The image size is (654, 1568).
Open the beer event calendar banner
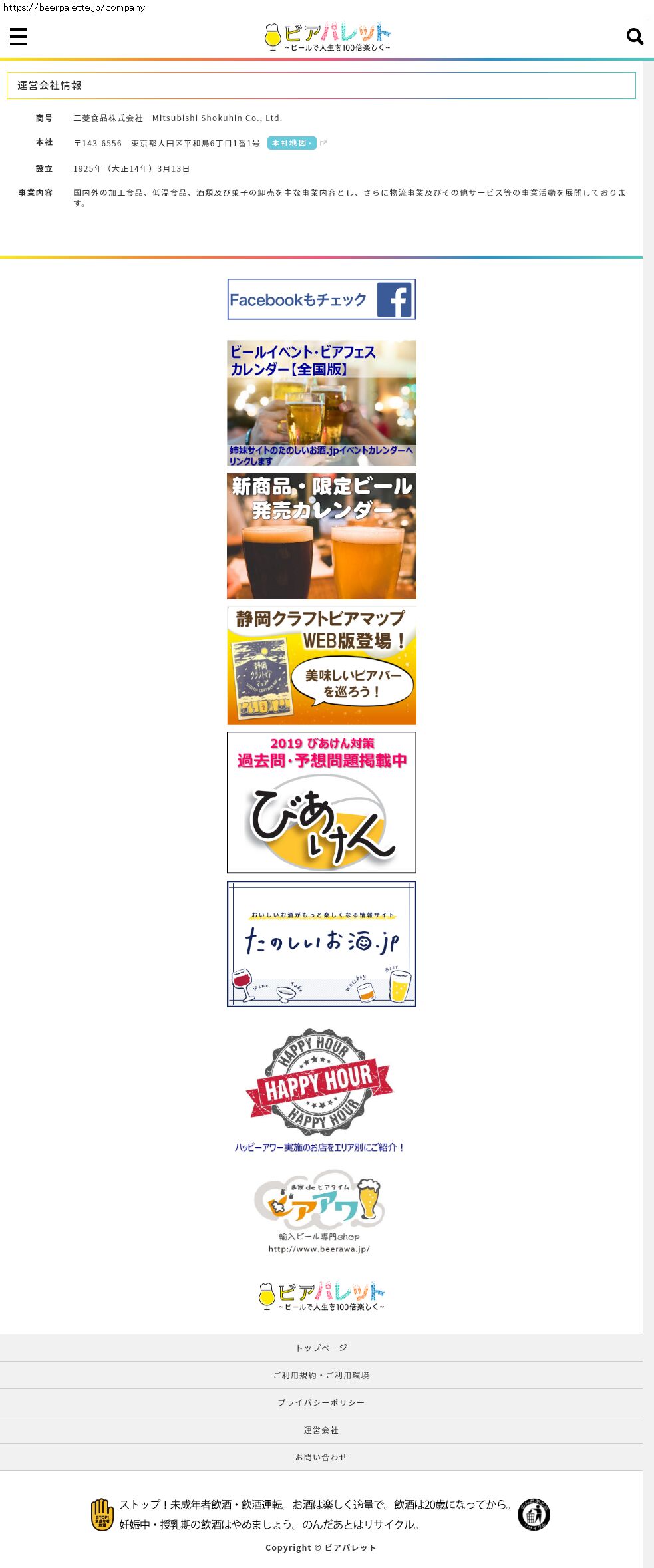(321, 403)
